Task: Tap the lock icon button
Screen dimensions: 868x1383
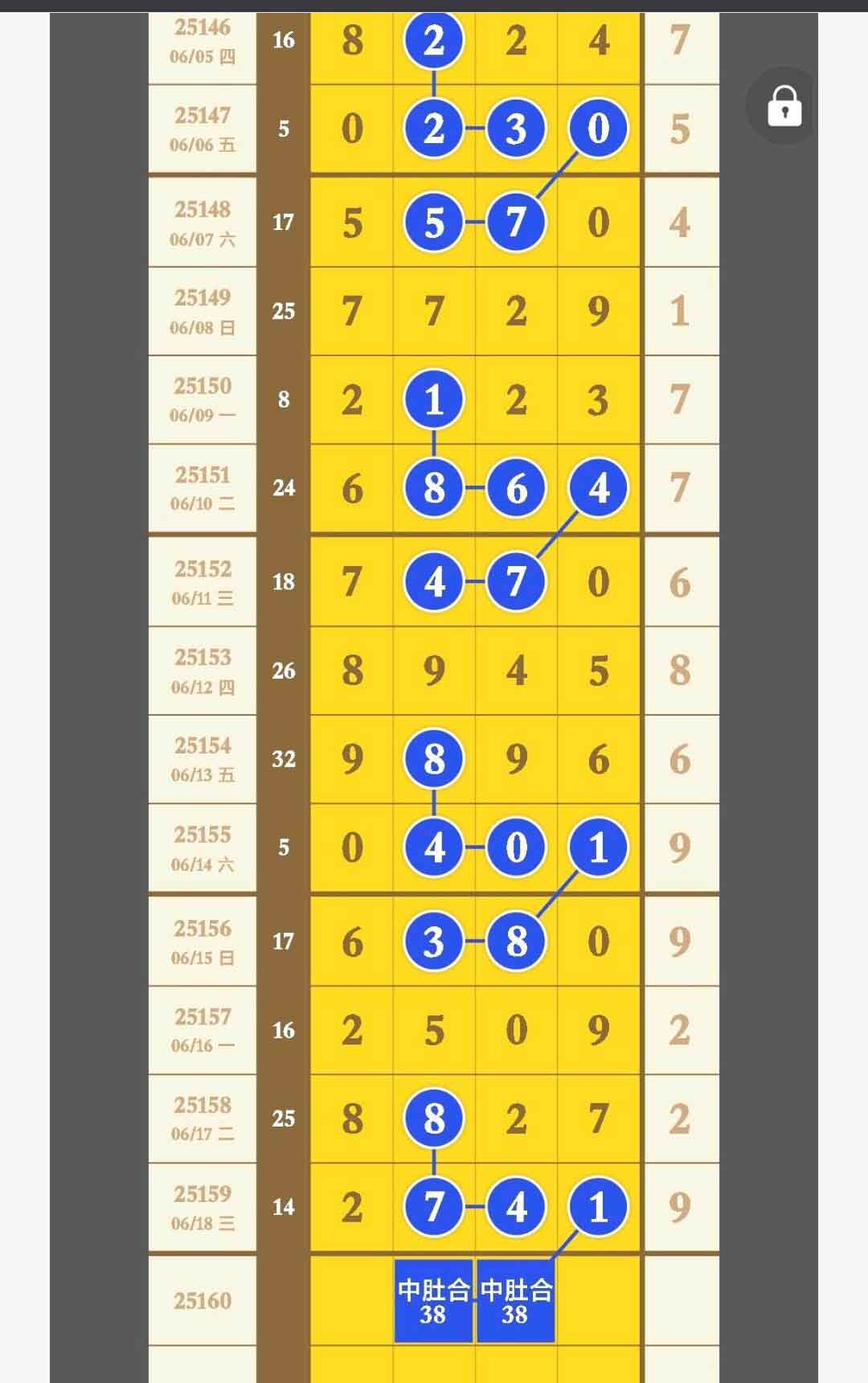Action: [784, 106]
